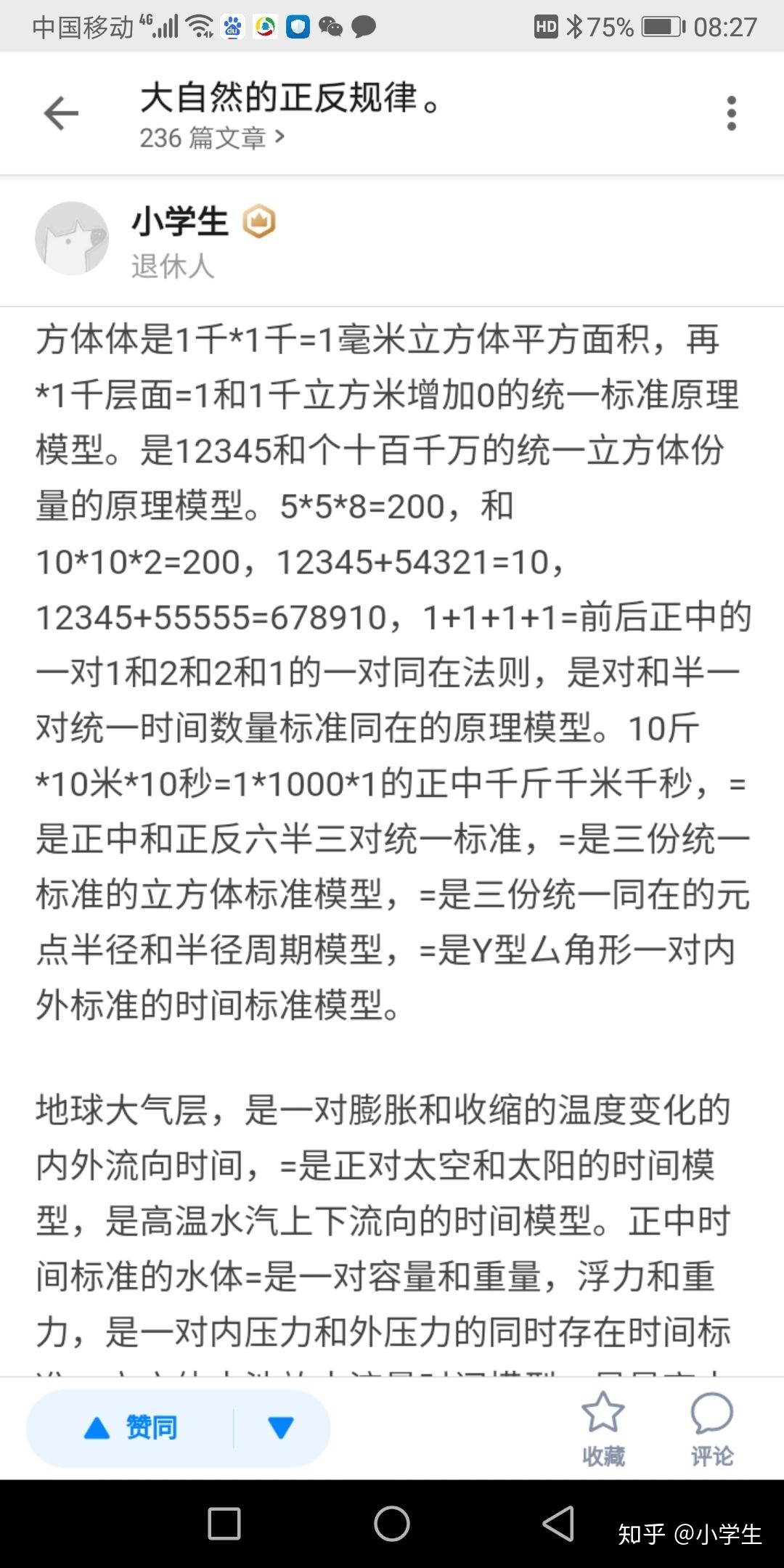Screen dimensions: 784x1568
Task: Open the three-dot overflow menu
Action: click(x=731, y=113)
